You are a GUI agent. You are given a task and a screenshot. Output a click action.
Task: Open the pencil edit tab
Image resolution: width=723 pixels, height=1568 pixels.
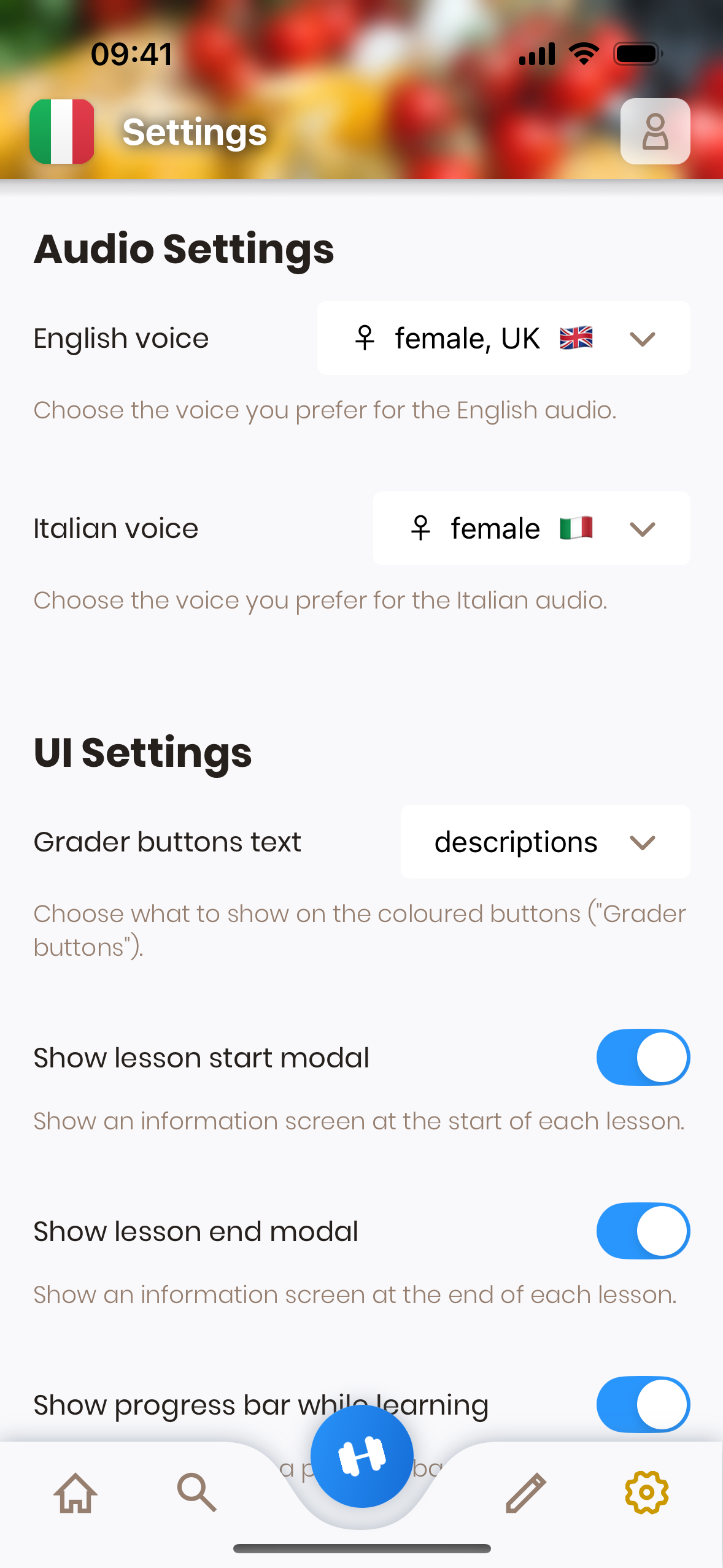tap(526, 1493)
